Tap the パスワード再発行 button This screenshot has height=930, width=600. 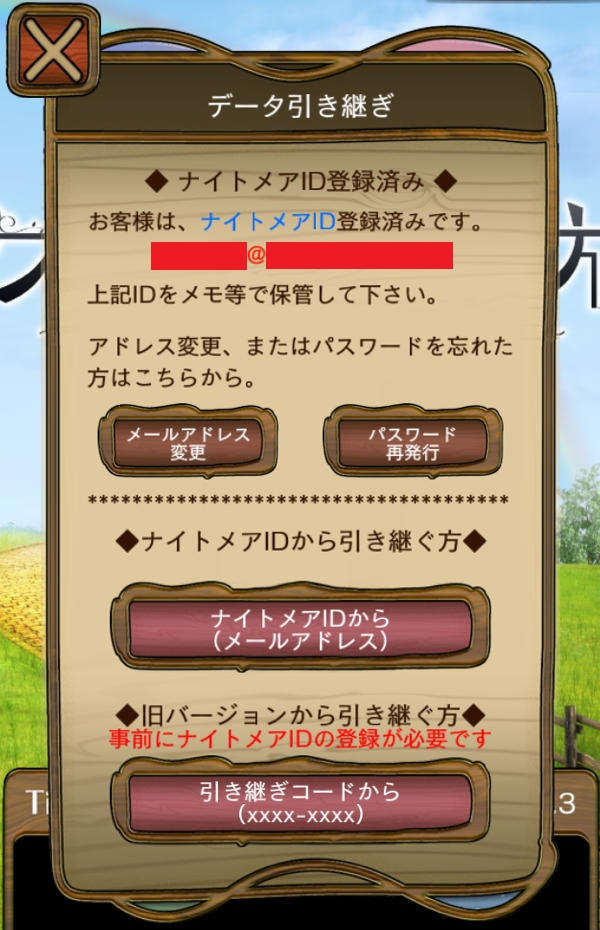pos(412,442)
